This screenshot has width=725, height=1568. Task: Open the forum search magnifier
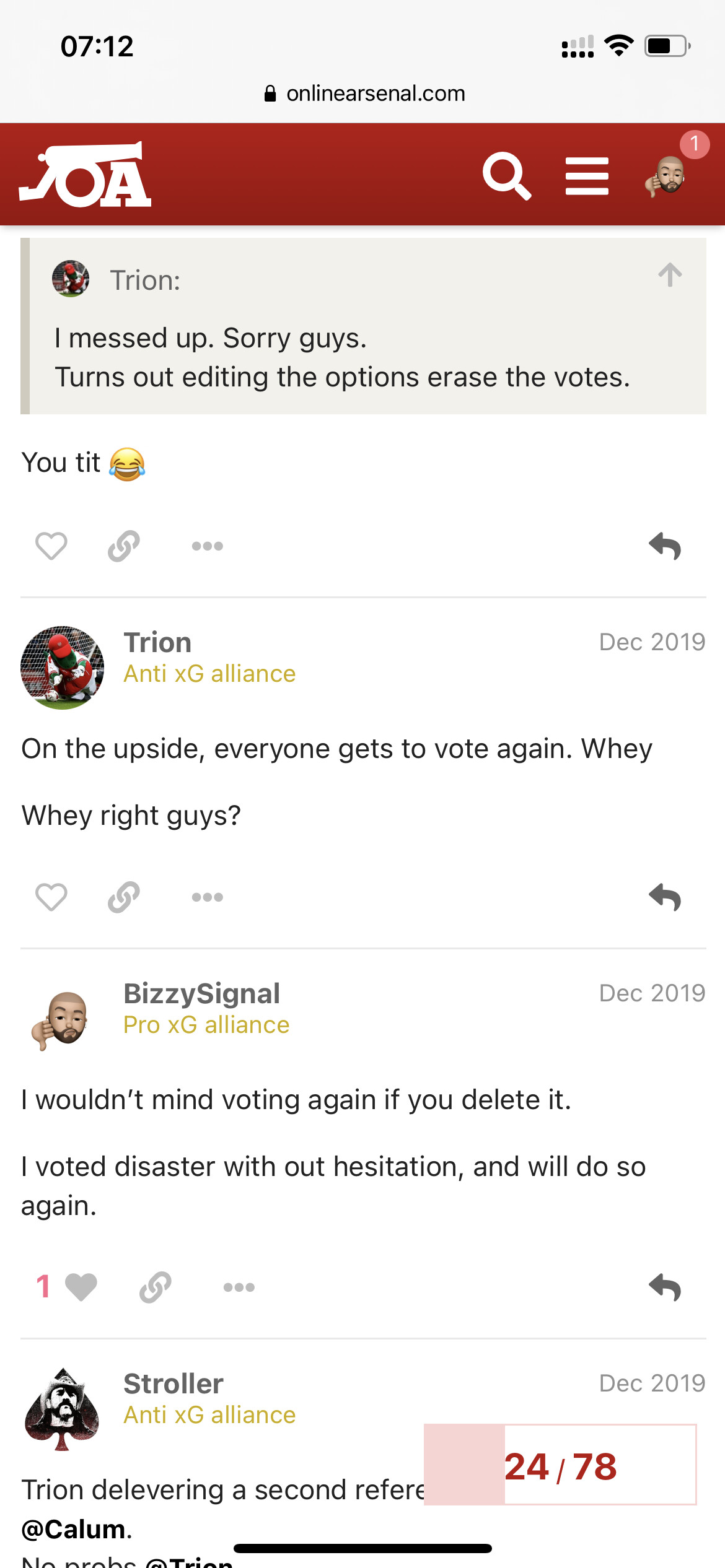[x=507, y=176]
